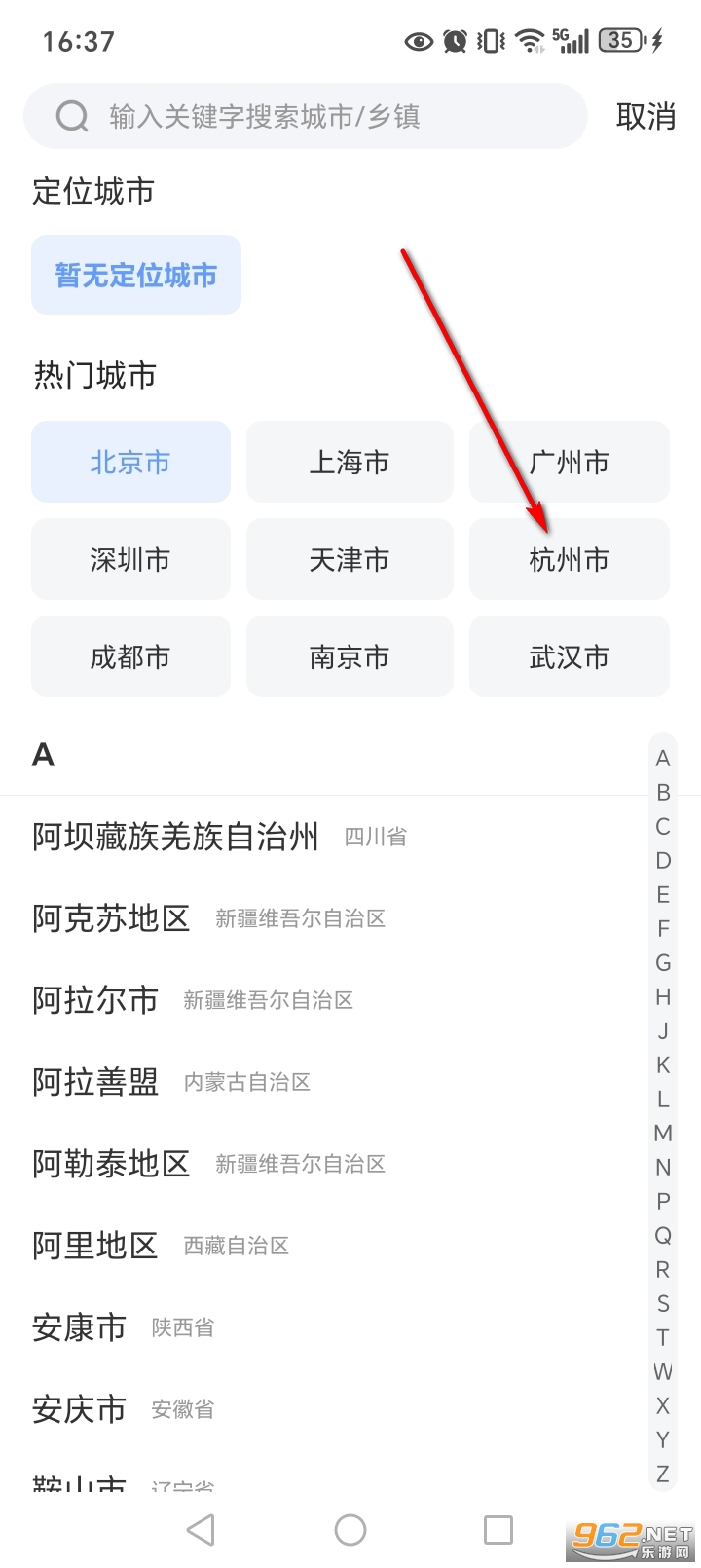Tap the eye icon in status bar
701x1568 pixels.
418,40
